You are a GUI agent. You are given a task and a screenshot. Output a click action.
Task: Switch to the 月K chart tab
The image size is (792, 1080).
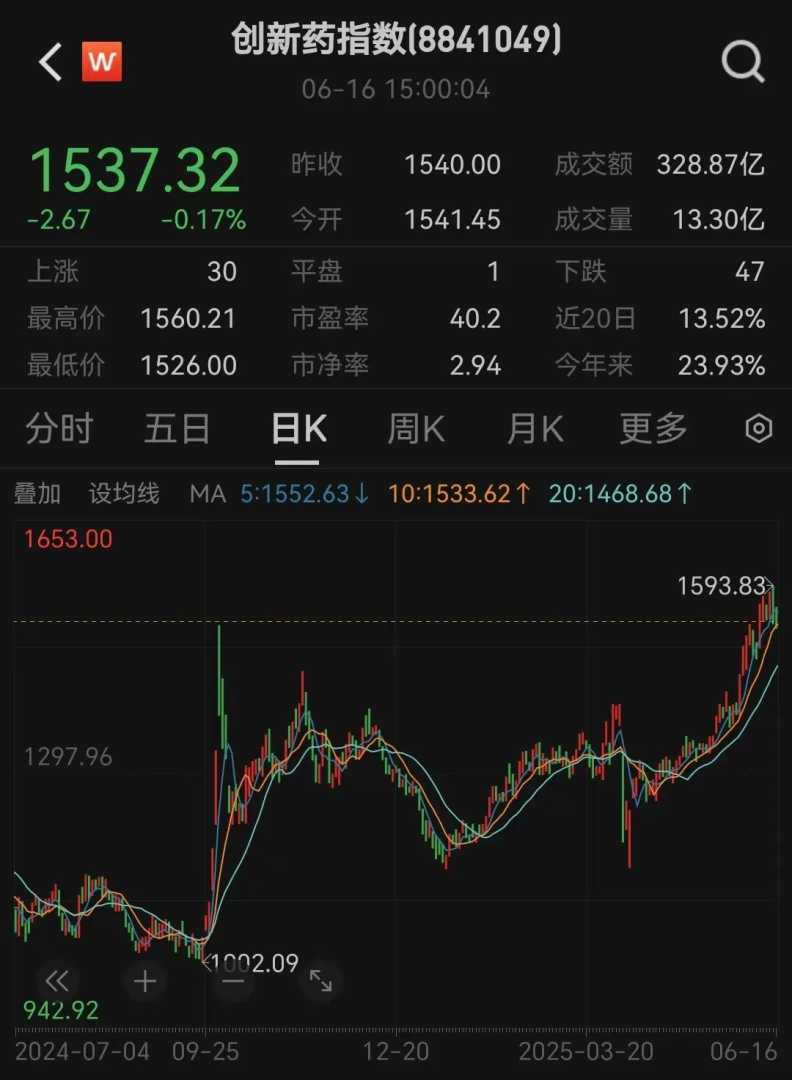tap(535, 429)
